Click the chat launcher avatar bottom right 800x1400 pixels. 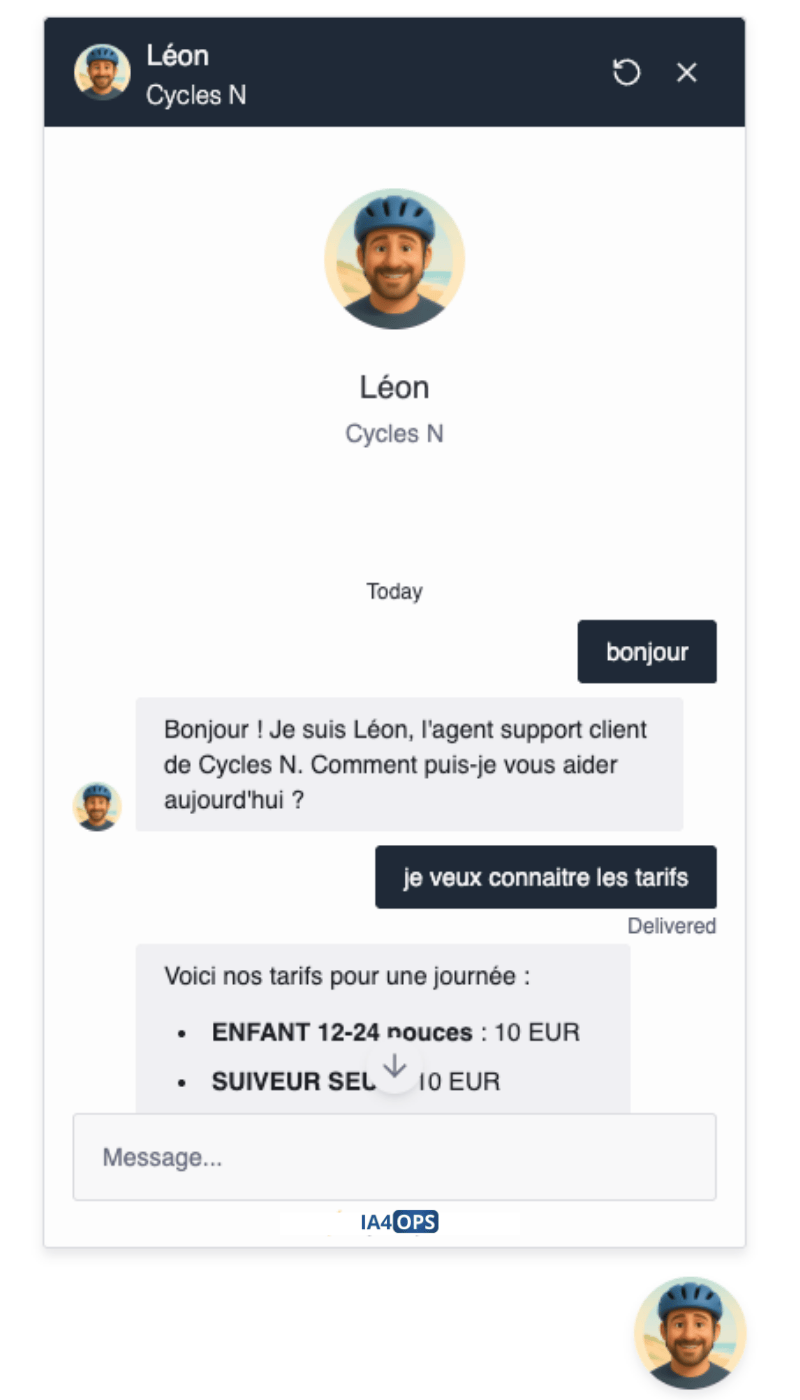click(x=690, y=1336)
